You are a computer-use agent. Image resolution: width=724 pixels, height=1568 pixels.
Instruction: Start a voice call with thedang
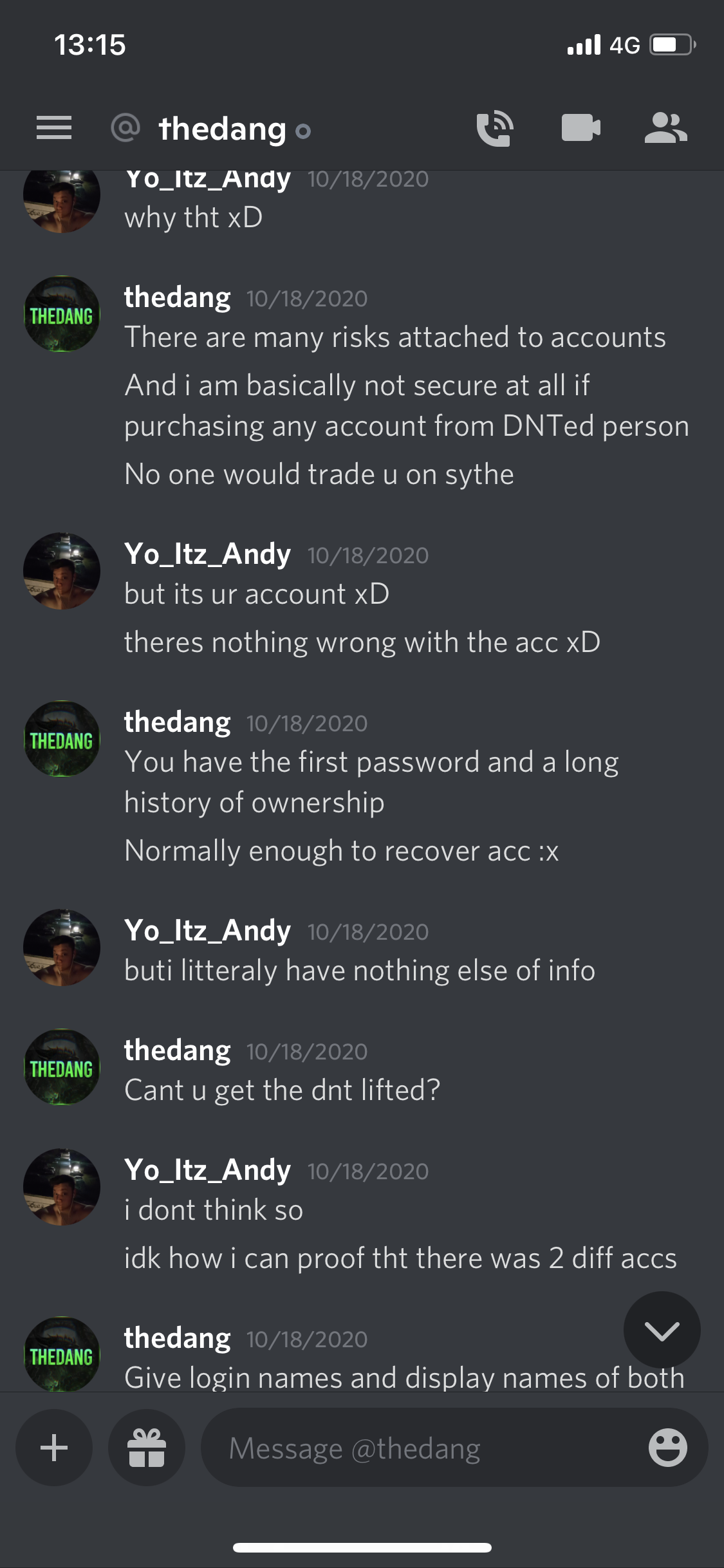(494, 128)
